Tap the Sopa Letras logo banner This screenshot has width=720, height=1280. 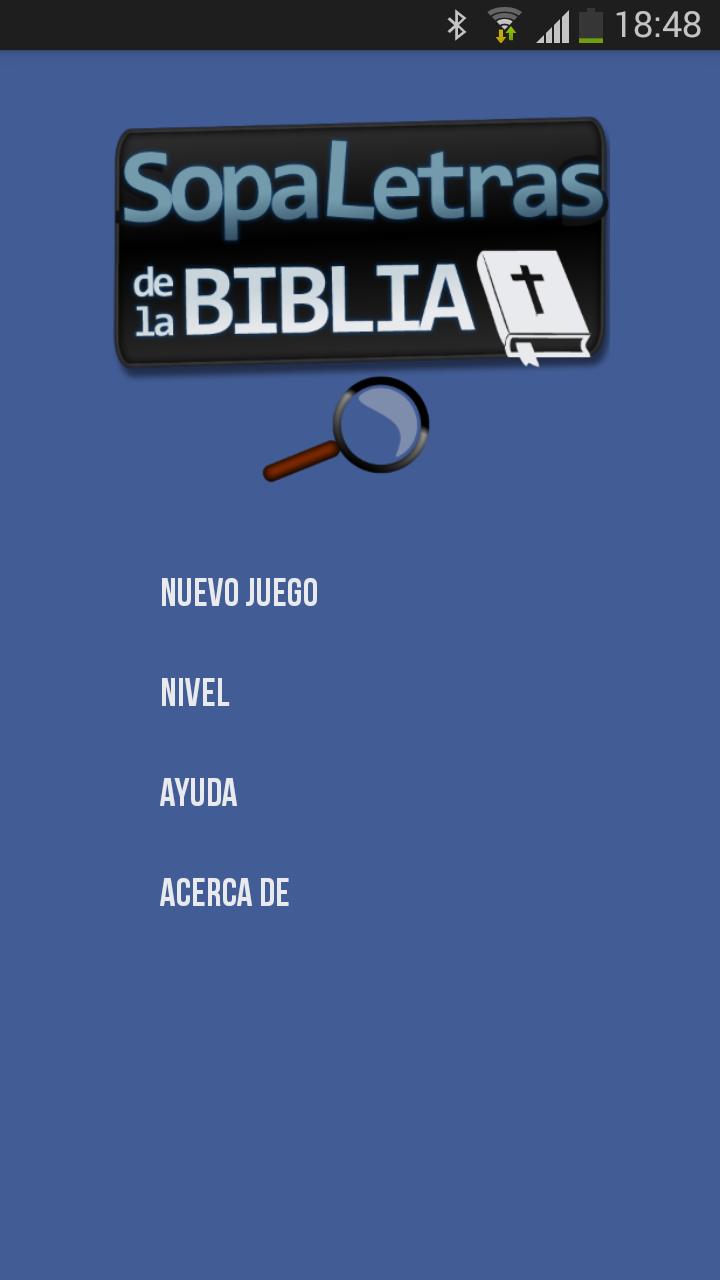[360, 240]
